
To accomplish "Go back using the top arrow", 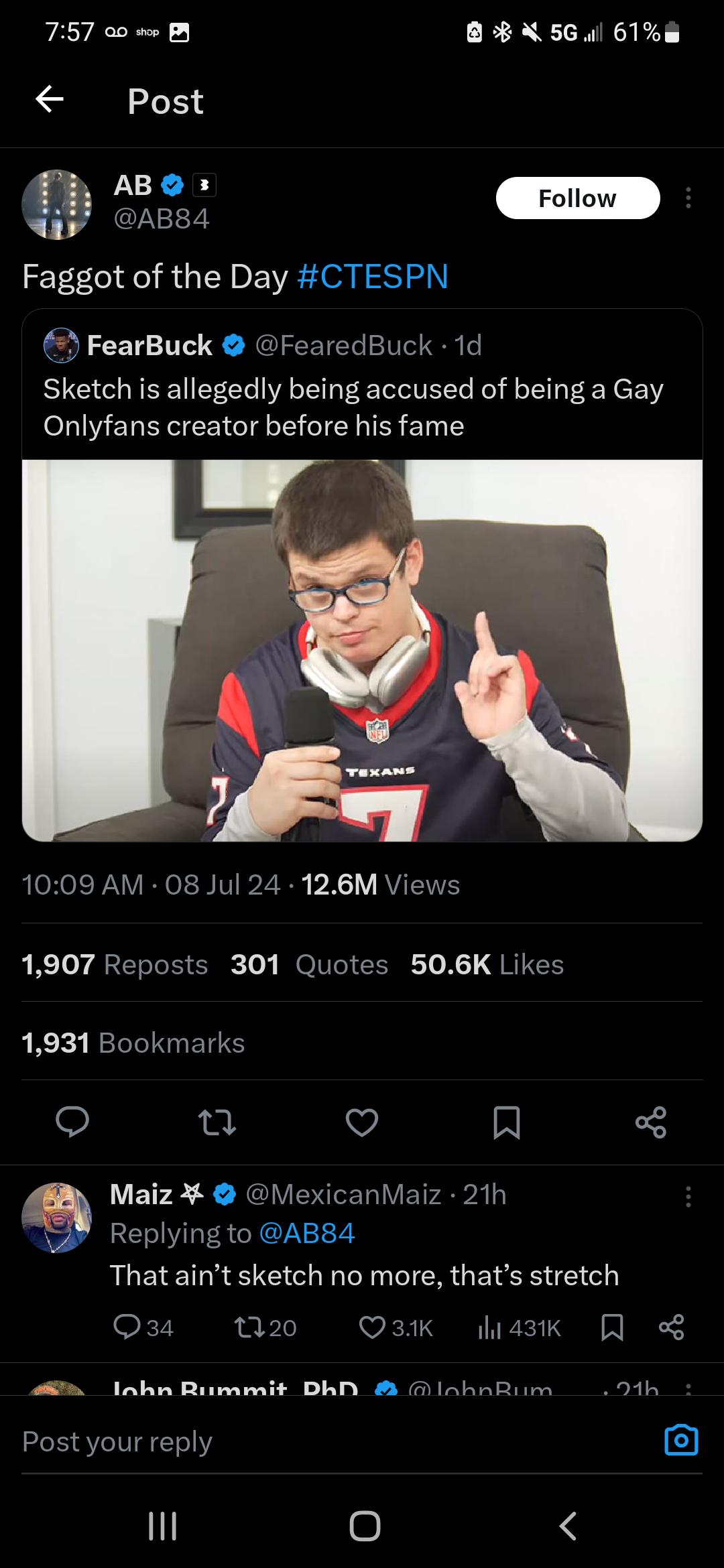I will (49, 101).
